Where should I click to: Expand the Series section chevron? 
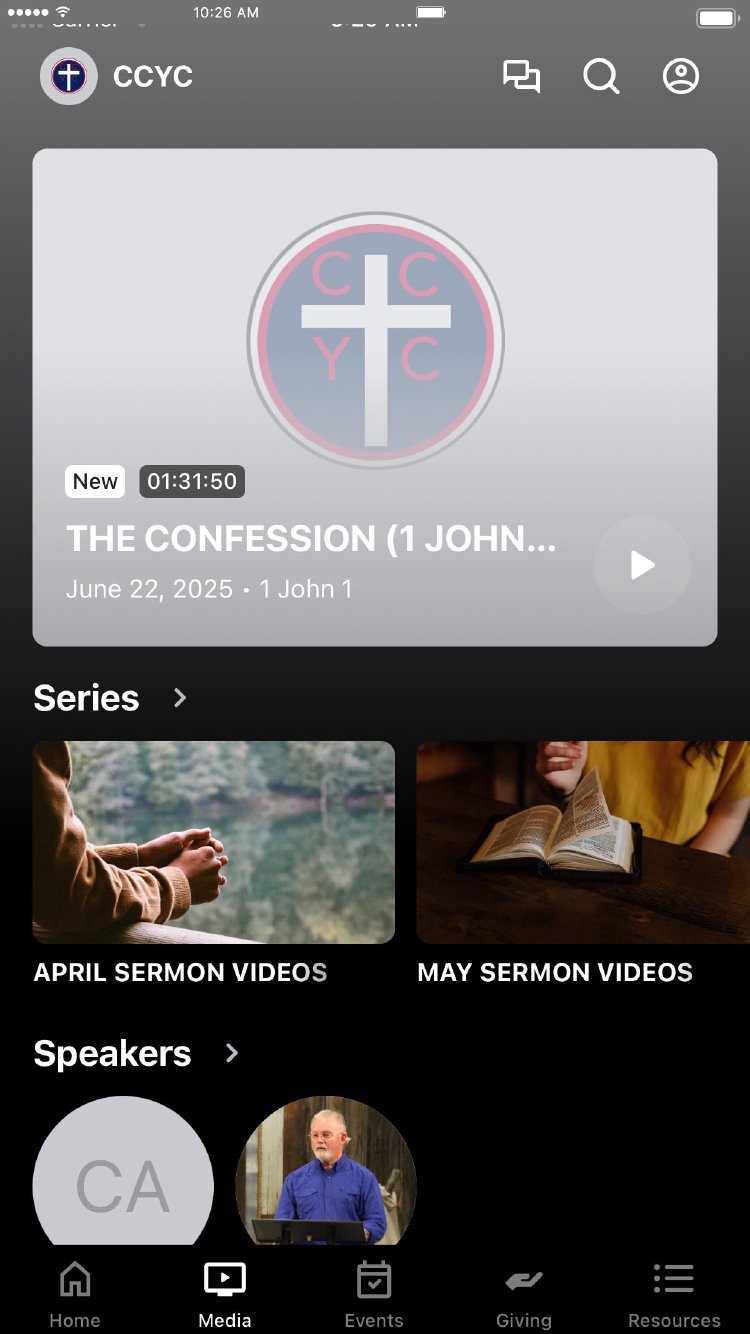coord(180,697)
